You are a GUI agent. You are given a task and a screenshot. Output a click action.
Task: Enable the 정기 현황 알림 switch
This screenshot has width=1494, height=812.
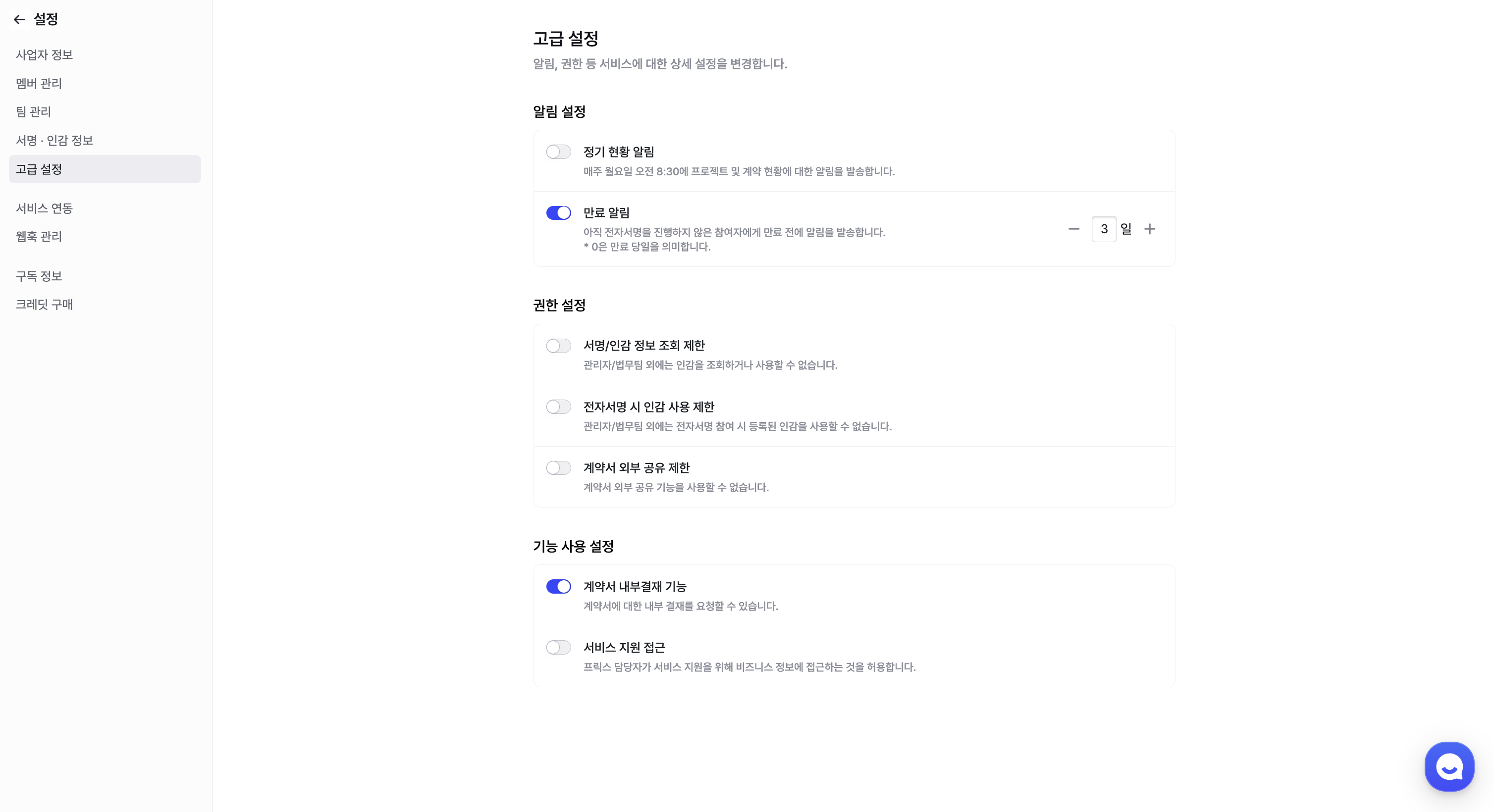point(558,152)
